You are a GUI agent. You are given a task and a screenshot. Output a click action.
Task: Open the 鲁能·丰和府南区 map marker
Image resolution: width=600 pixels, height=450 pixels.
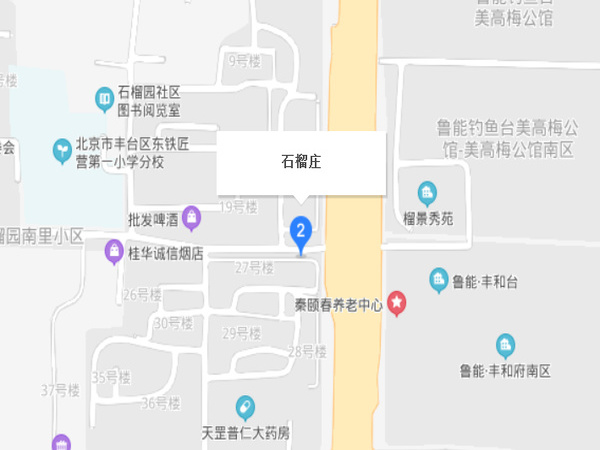[506, 347]
